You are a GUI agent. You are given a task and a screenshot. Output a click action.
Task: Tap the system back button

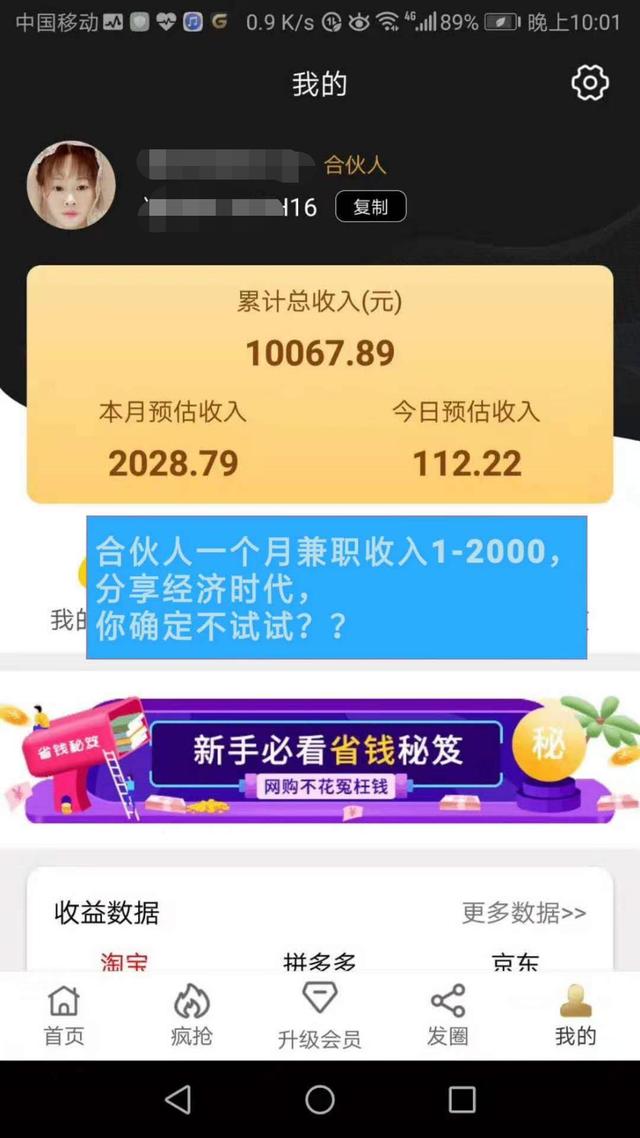tap(178, 1100)
